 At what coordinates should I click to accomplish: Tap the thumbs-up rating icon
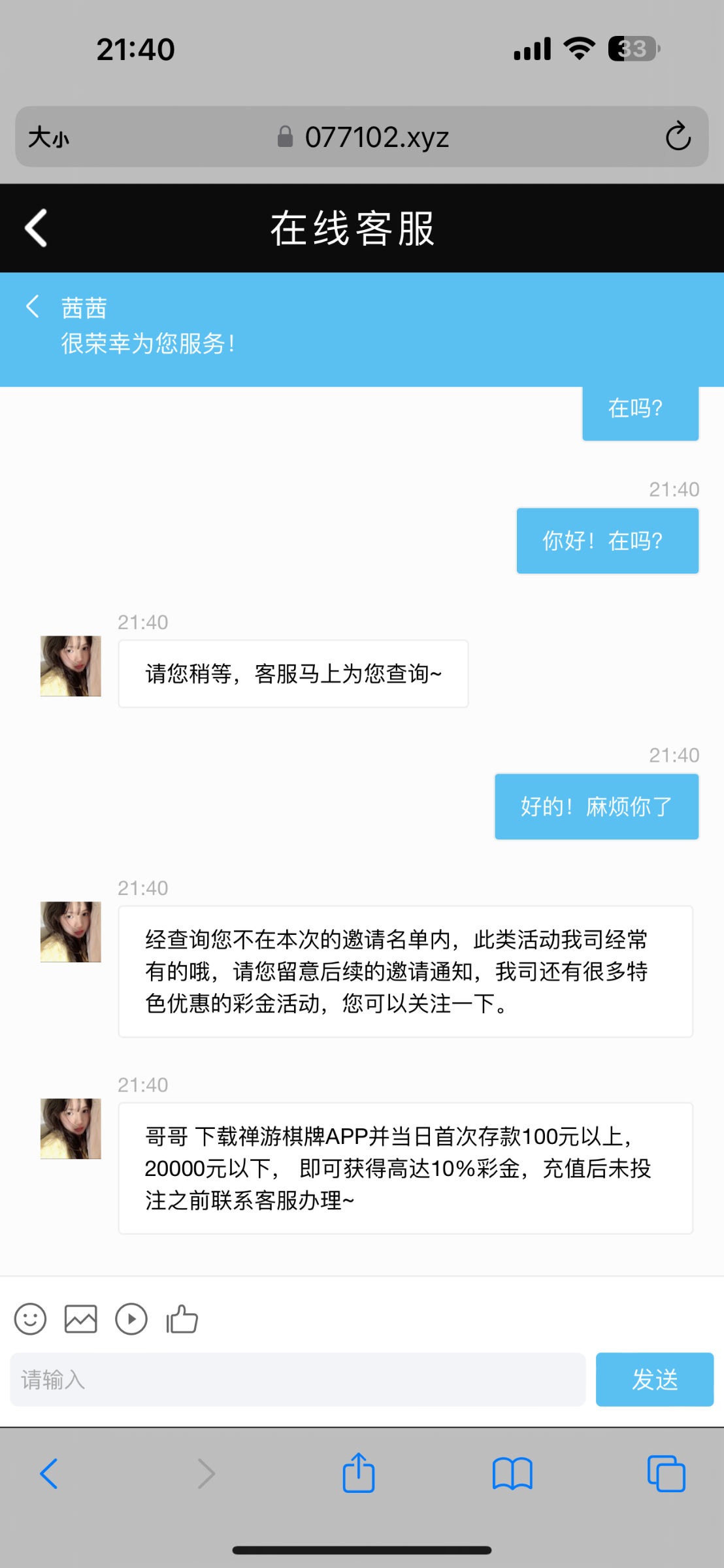[x=182, y=1319]
